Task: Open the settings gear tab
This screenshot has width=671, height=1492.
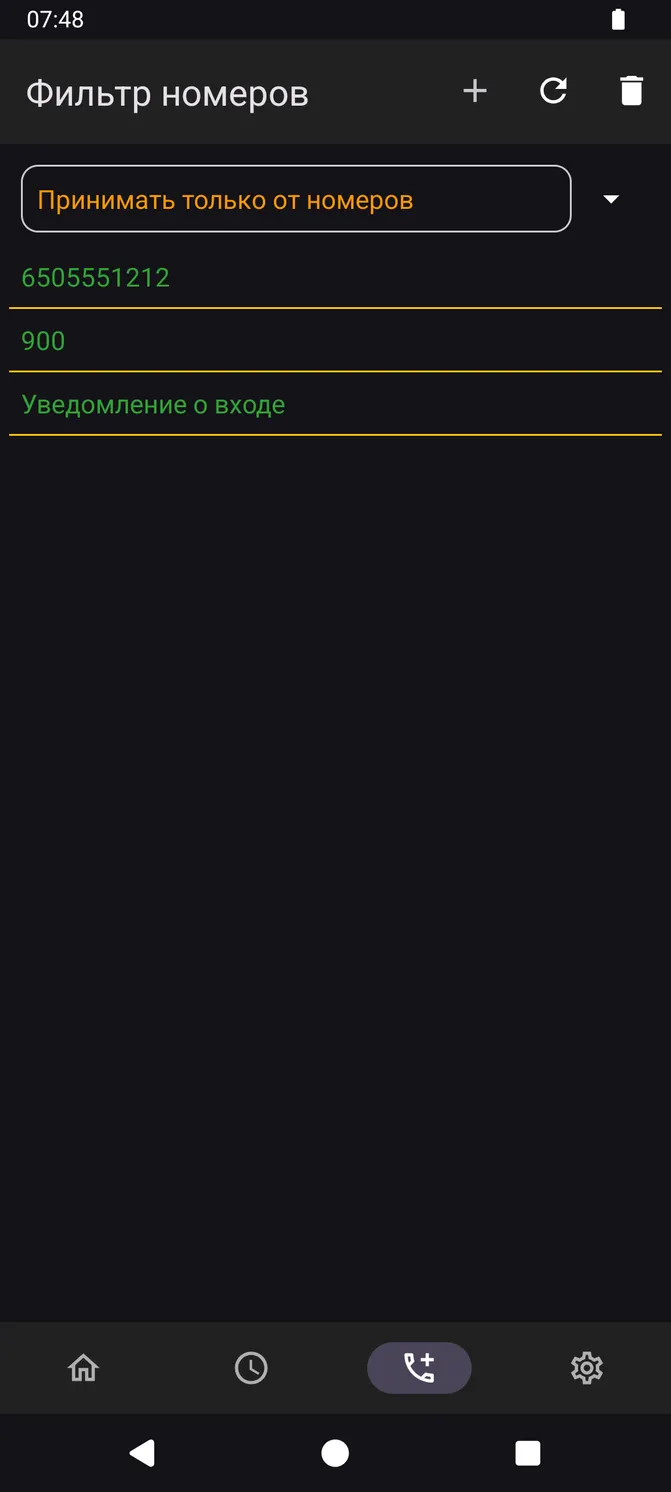Action: point(587,1367)
